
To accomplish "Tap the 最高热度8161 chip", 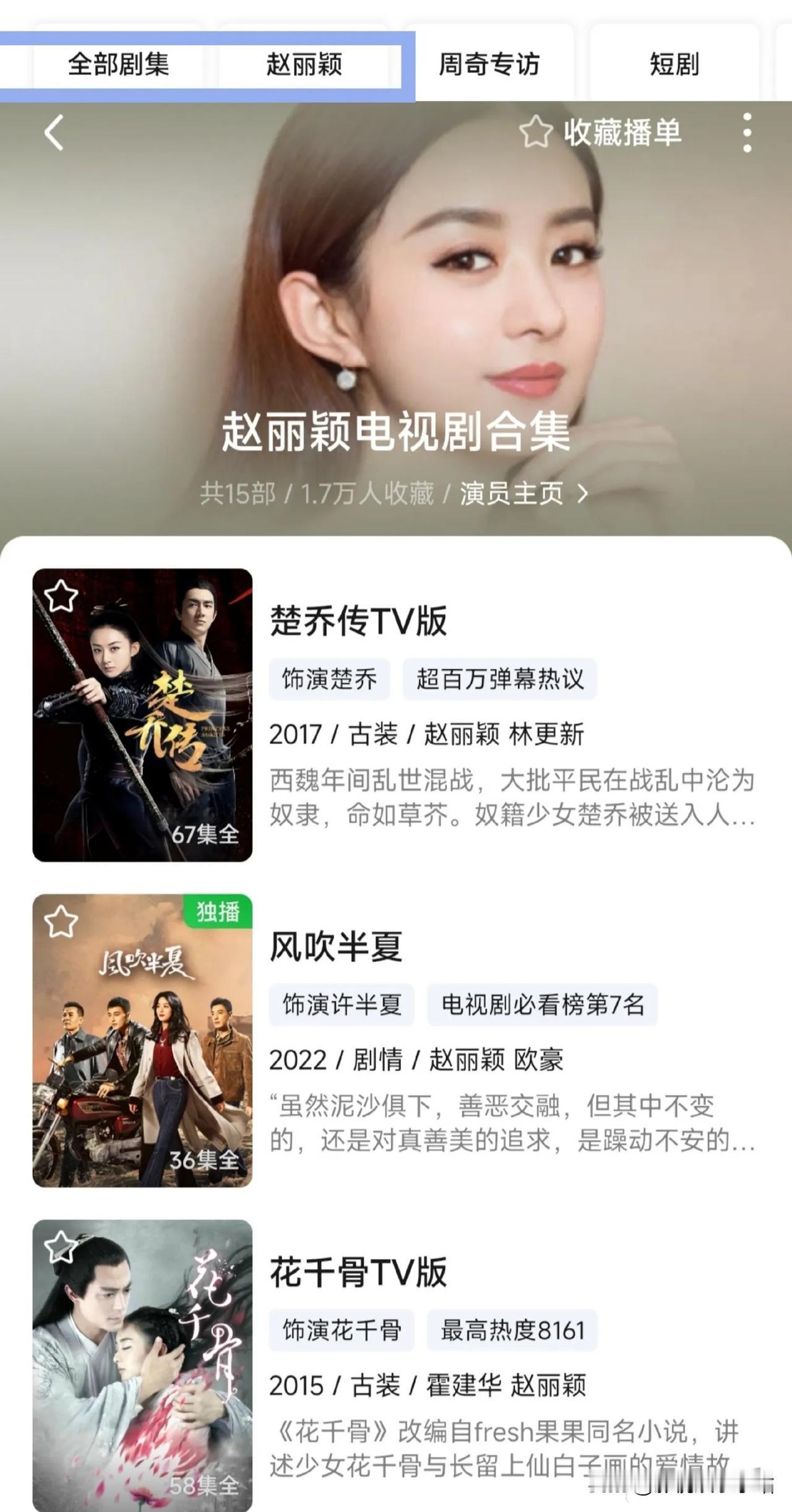I will (512, 1330).
